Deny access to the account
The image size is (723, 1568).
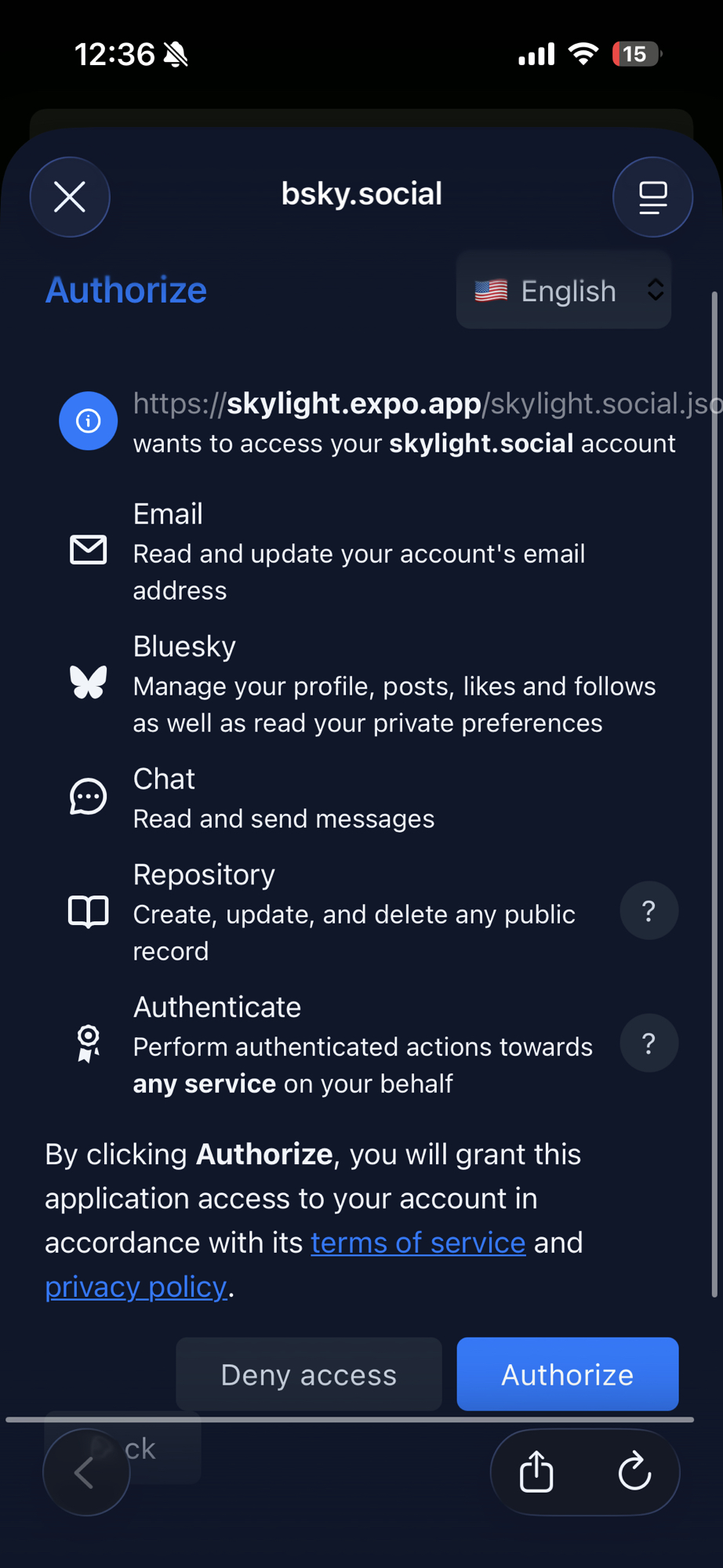click(x=309, y=1374)
